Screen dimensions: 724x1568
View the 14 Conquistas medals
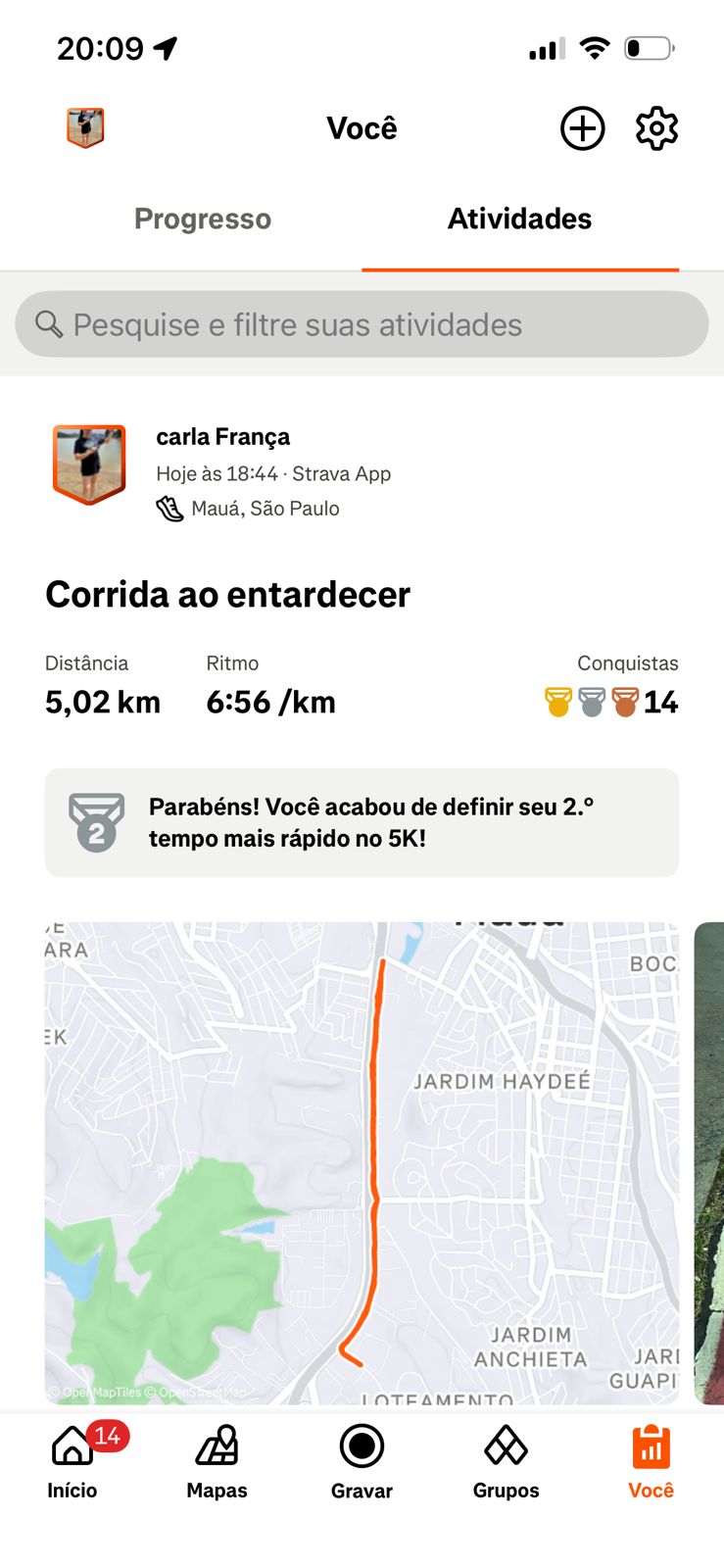tap(612, 702)
